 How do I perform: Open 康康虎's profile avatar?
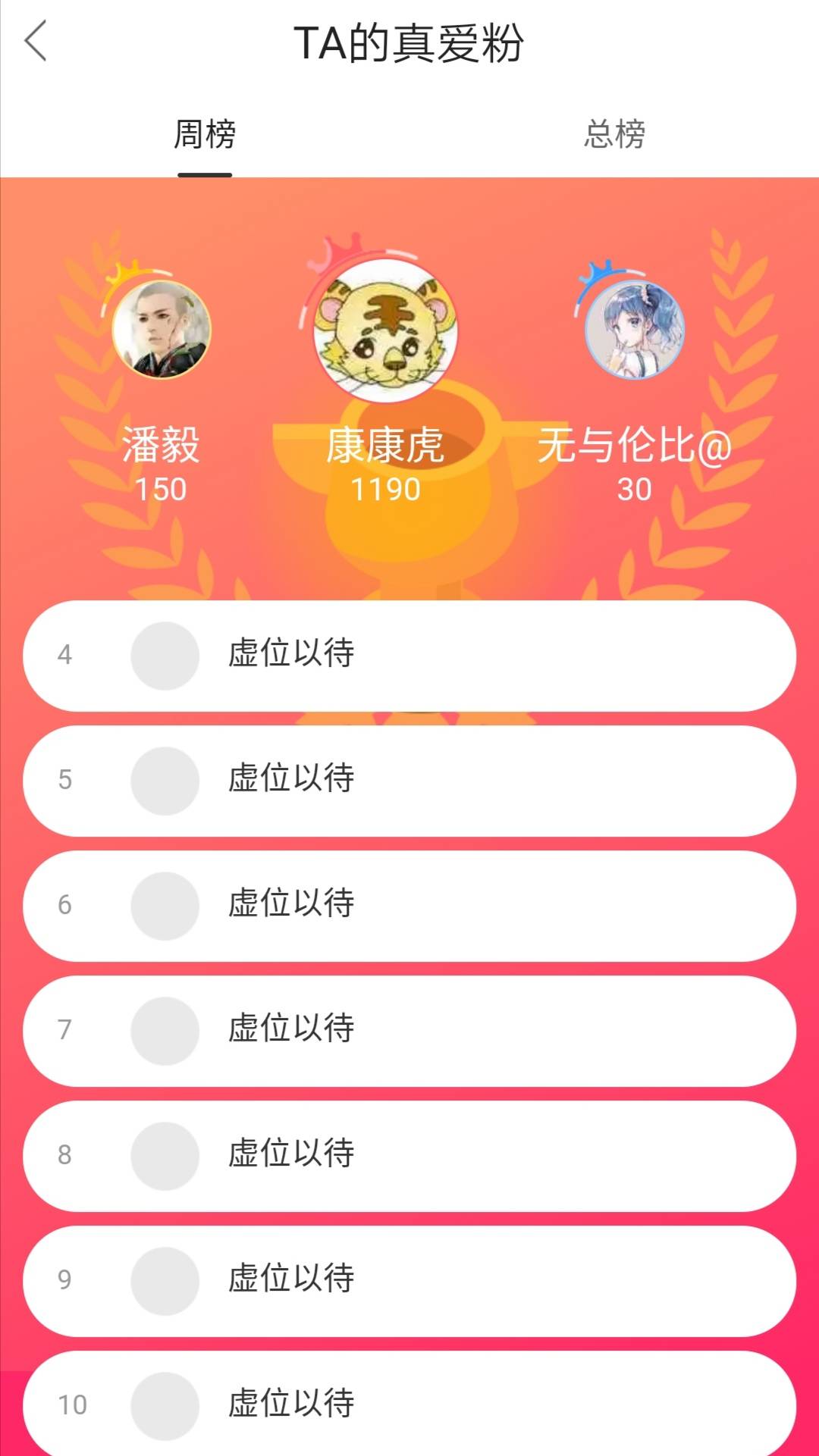386,330
